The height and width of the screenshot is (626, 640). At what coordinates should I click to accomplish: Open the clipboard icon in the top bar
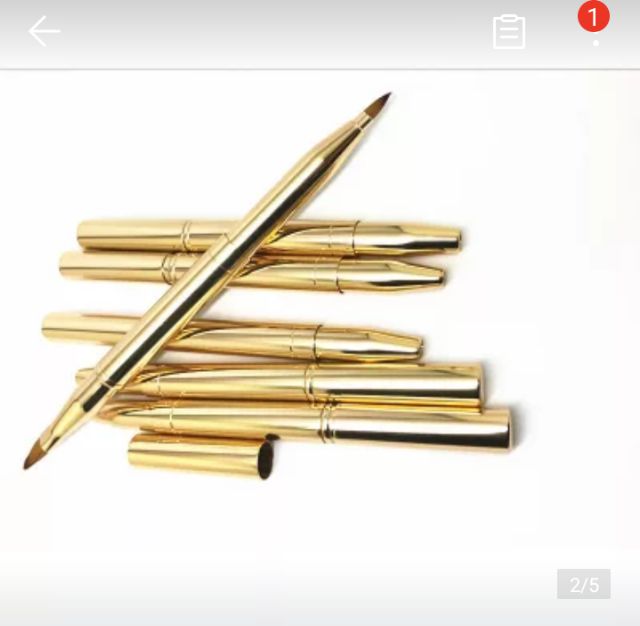click(x=509, y=32)
